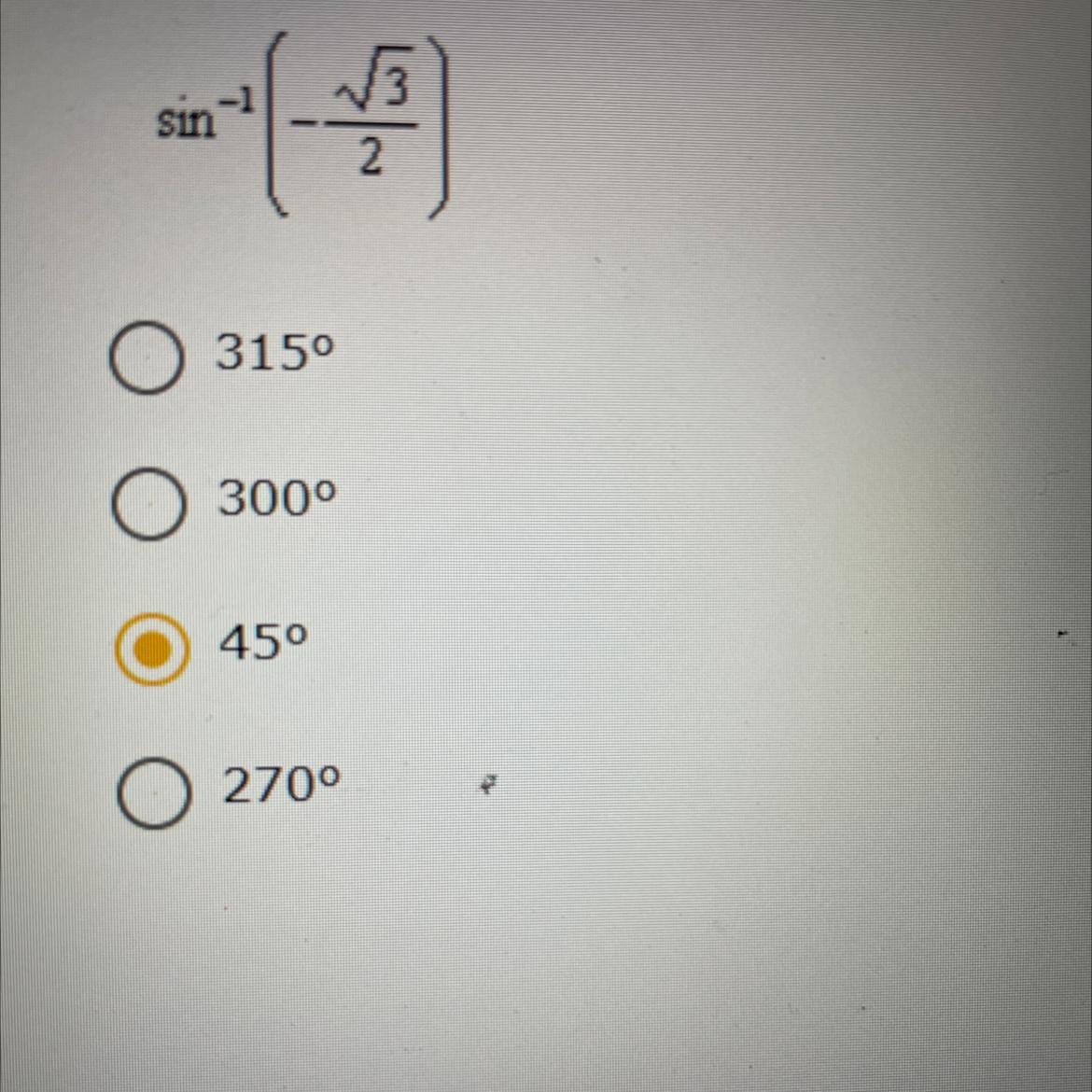
Task: Pick the 270° answer choice
Action: point(152,793)
